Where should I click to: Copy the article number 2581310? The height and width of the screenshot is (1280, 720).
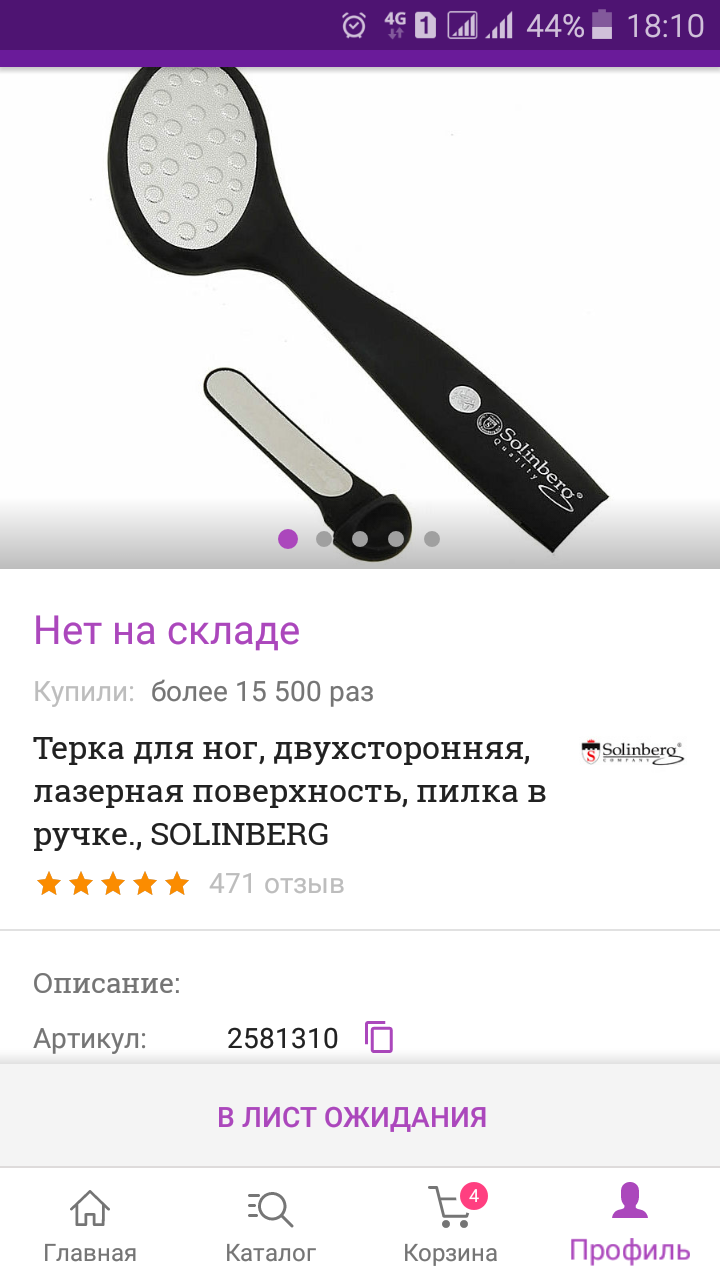point(379,1037)
